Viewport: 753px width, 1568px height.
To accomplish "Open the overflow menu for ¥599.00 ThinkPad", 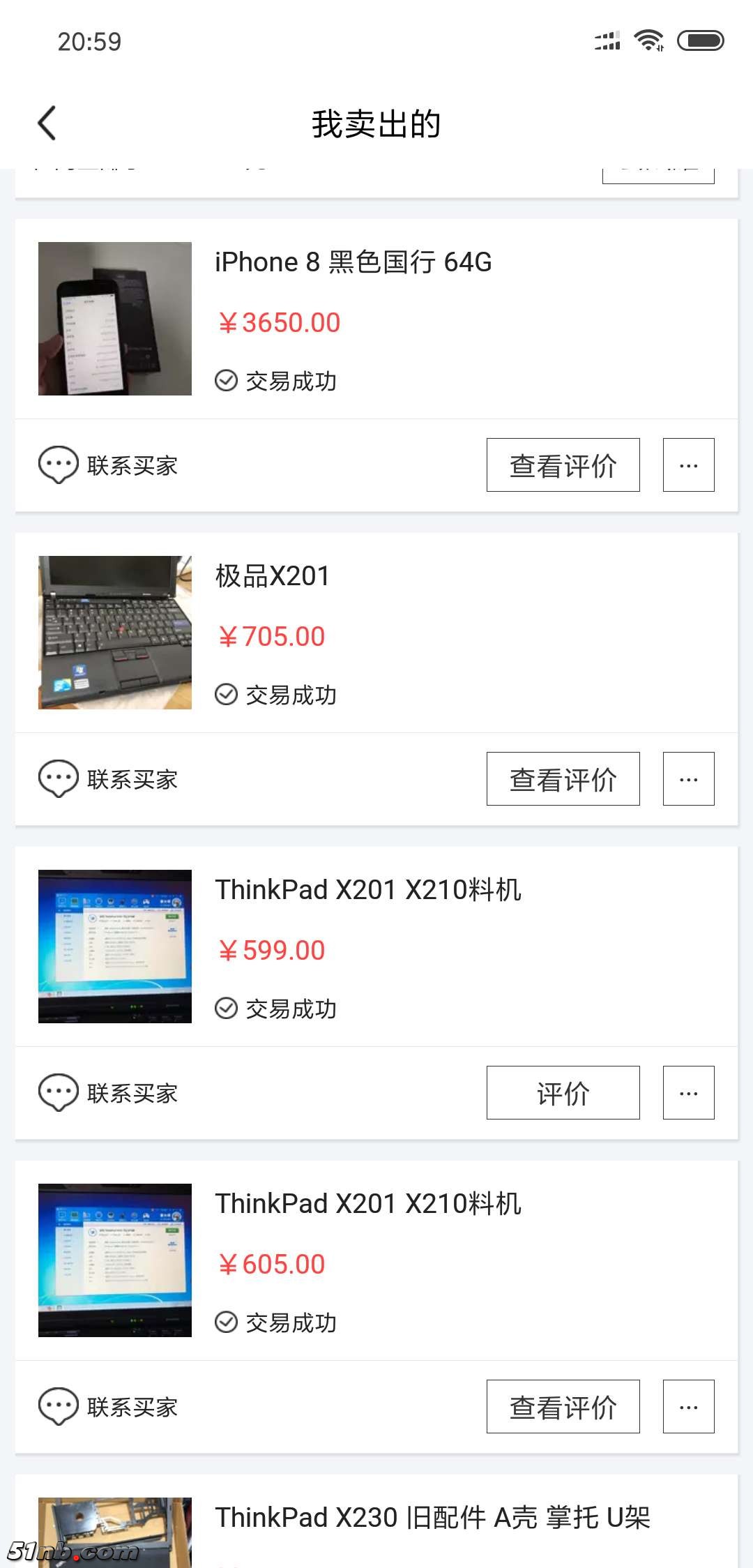I will 688,1093.
